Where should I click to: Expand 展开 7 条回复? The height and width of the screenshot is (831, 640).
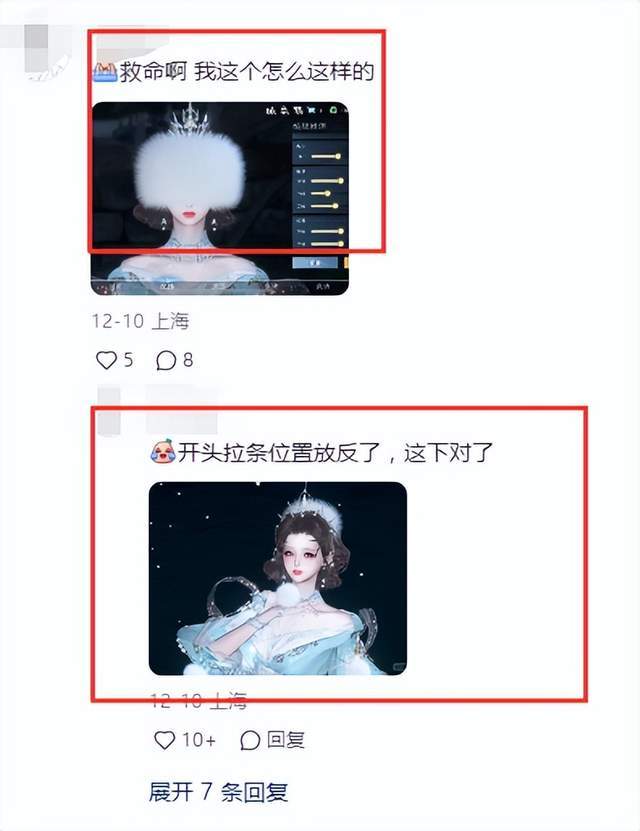[x=218, y=793]
